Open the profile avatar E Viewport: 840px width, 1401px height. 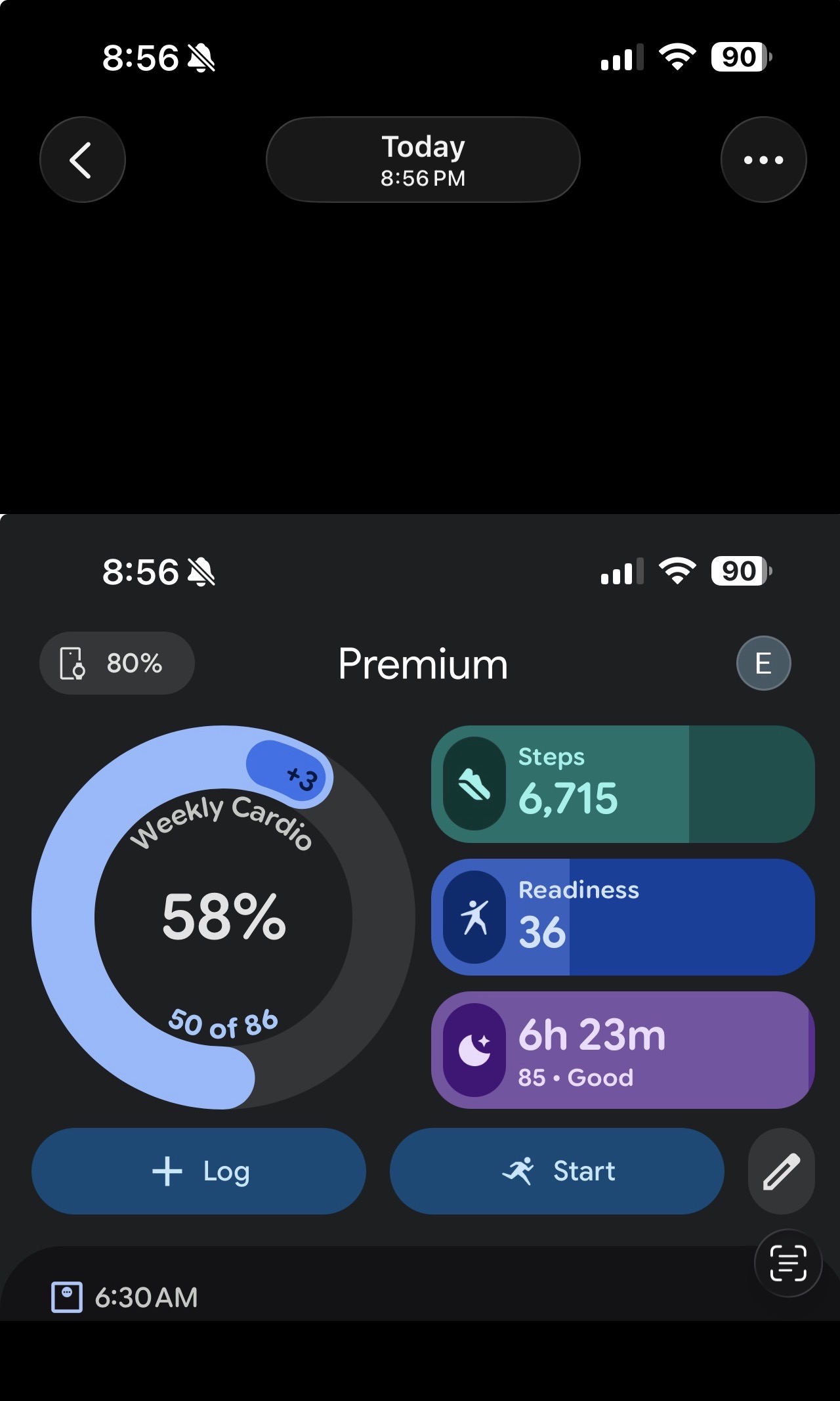(763, 663)
